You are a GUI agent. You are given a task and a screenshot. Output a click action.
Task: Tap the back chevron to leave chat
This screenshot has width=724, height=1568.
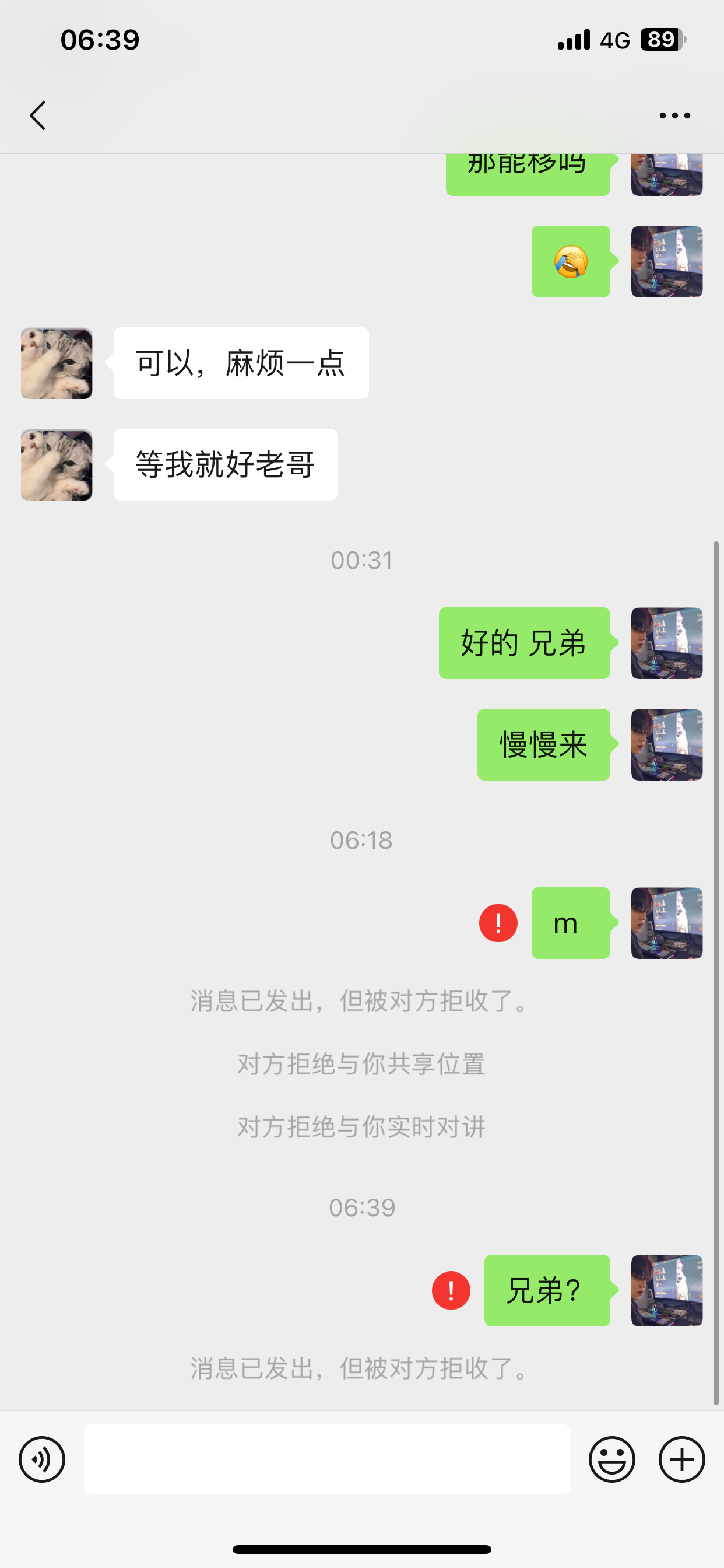[37, 115]
